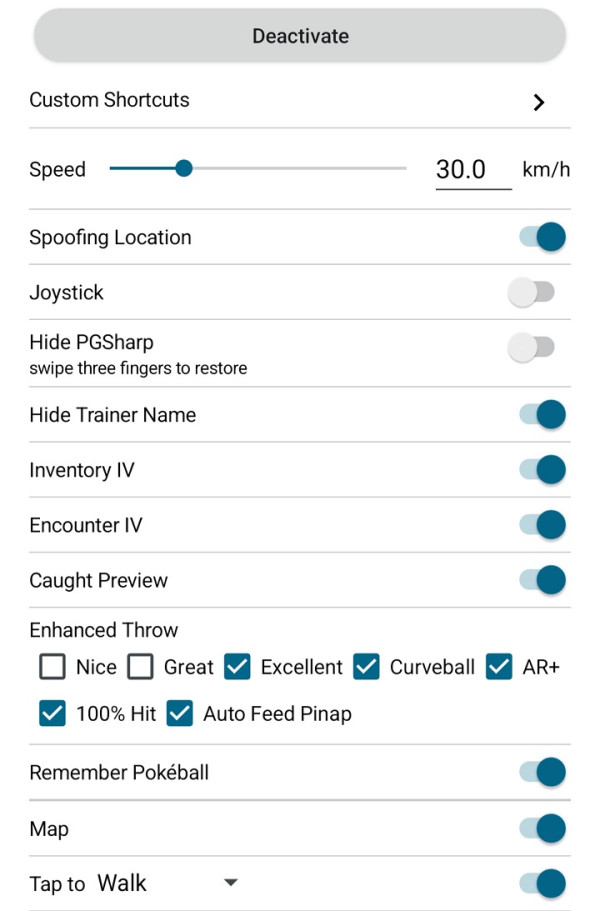Screen dimensions: 600x911
Task: Uncheck the Excellent throw box
Action: [237, 667]
